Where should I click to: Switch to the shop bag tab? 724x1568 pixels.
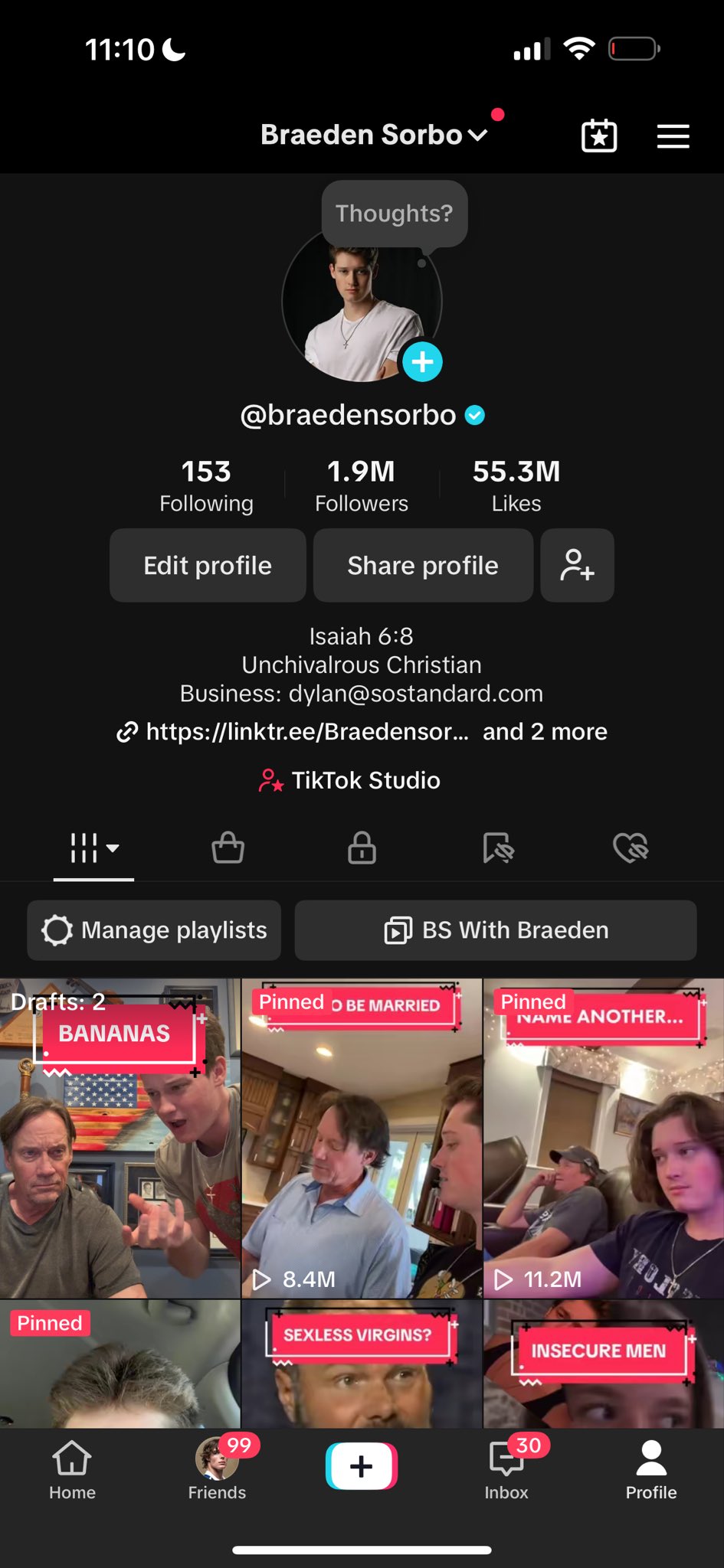click(x=228, y=848)
